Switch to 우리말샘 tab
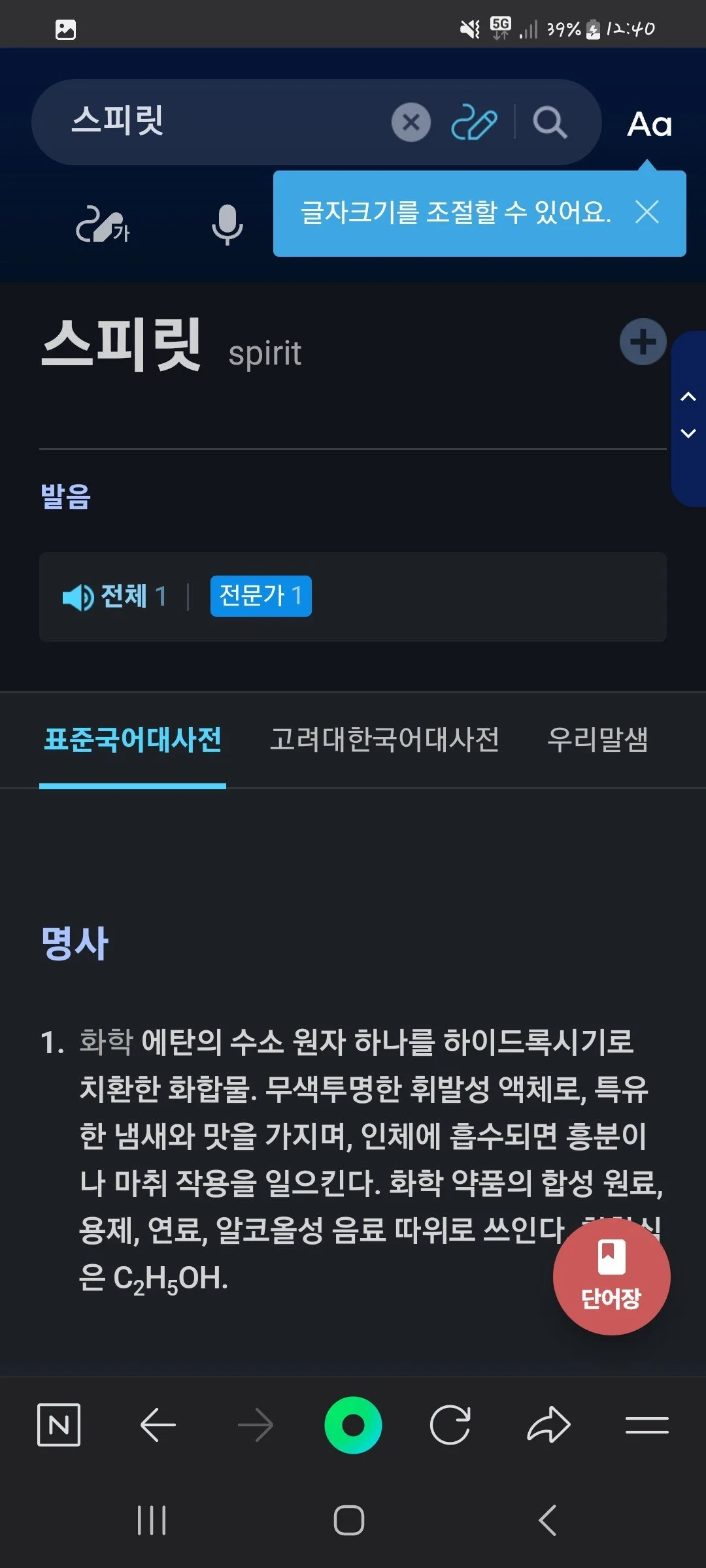This screenshot has height=1568, width=706. [597, 740]
